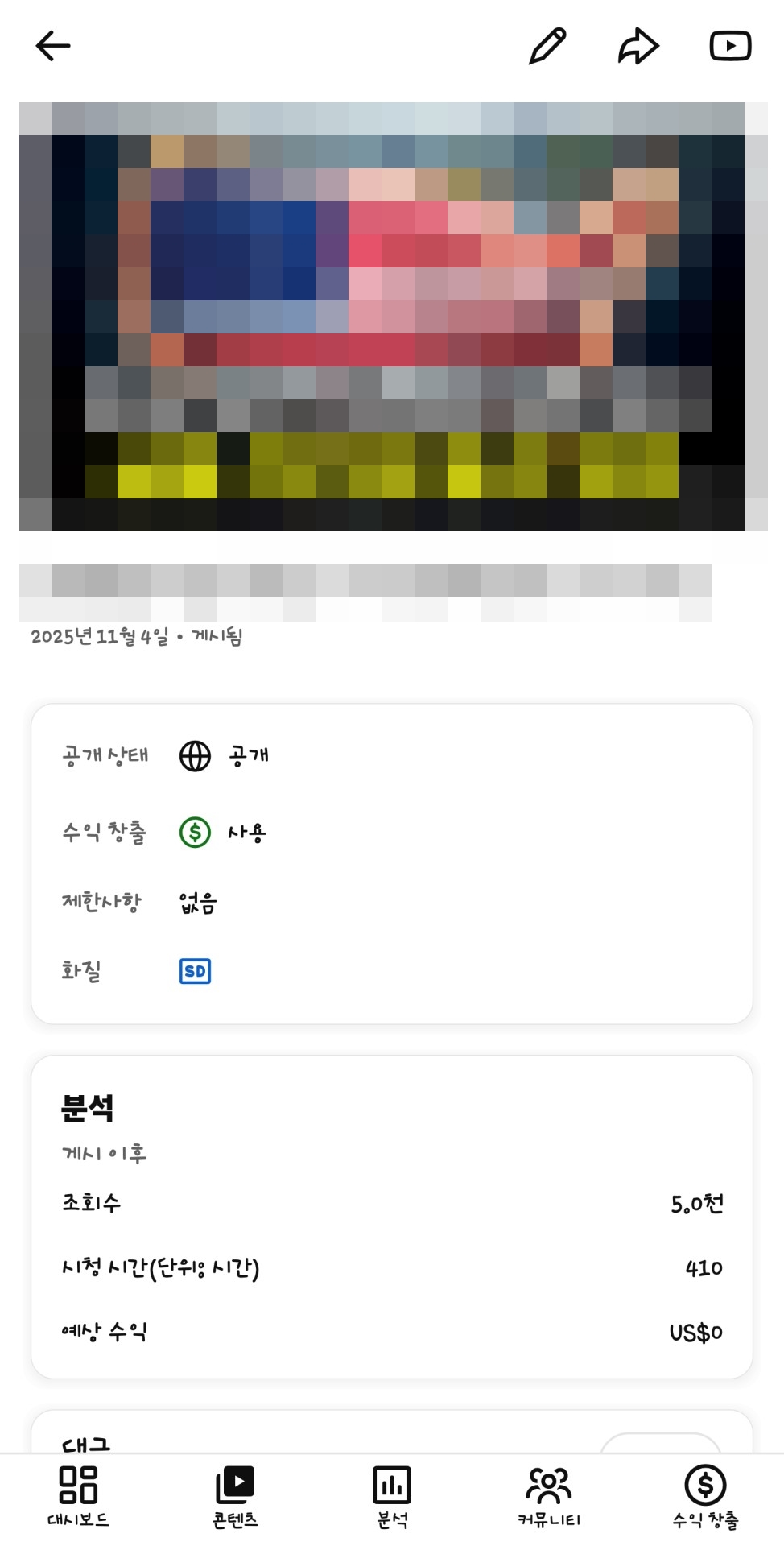Switch to the 콘텐츠 tab
Image resolution: width=784 pixels, height=1546 pixels.
pyautogui.click(x=235, y=1497)
